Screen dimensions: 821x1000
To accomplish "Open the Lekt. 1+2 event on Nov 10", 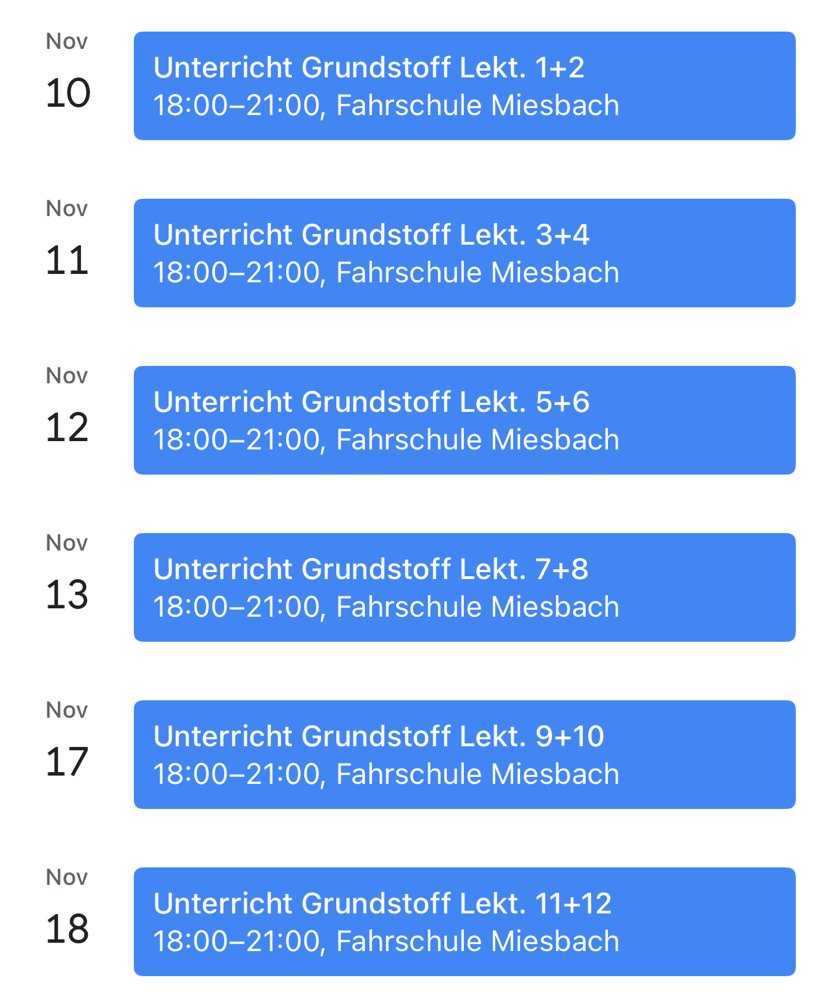I will coord(464,86).
